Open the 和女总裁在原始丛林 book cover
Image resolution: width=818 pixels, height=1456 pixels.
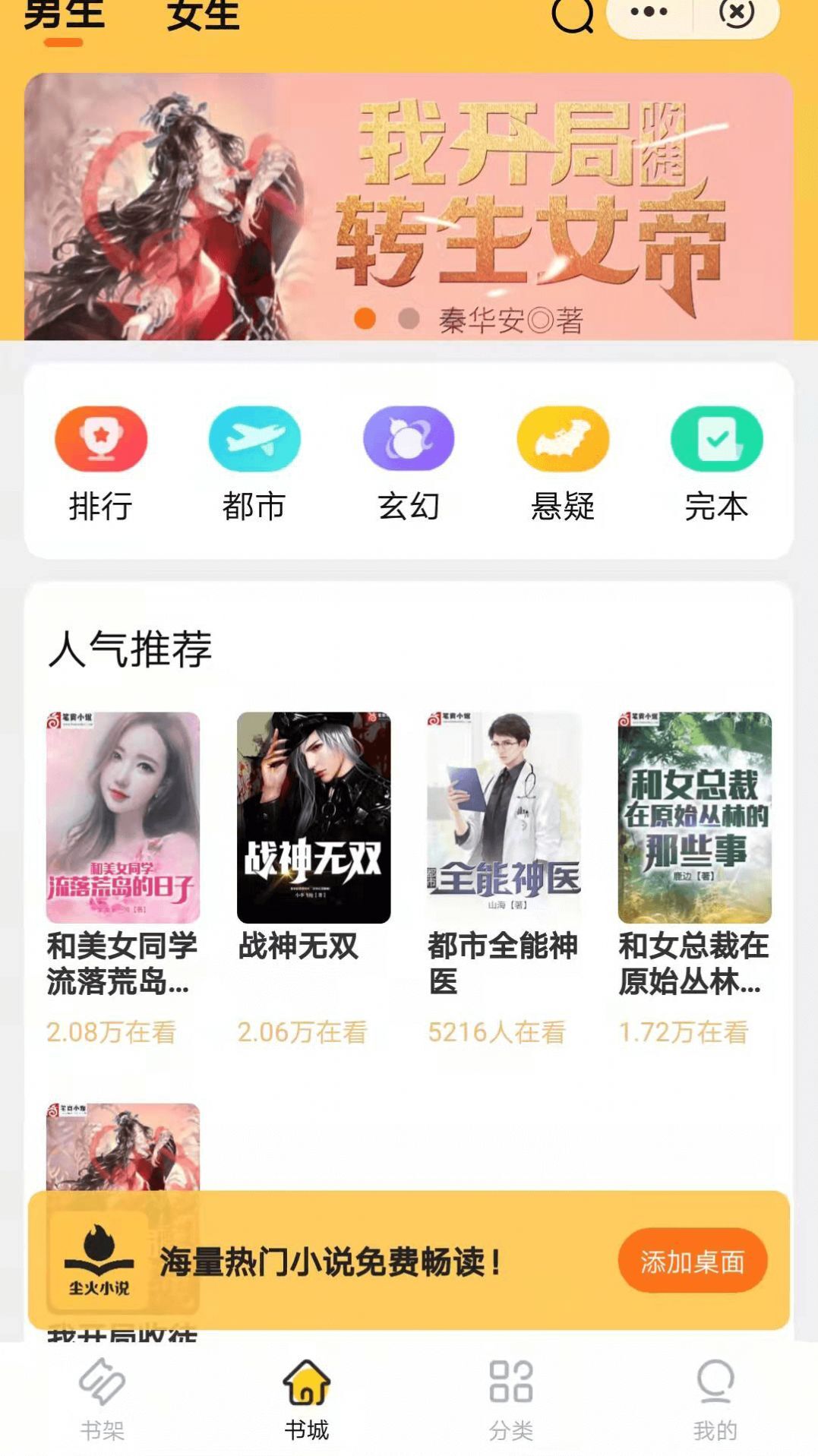pos(695,814)
